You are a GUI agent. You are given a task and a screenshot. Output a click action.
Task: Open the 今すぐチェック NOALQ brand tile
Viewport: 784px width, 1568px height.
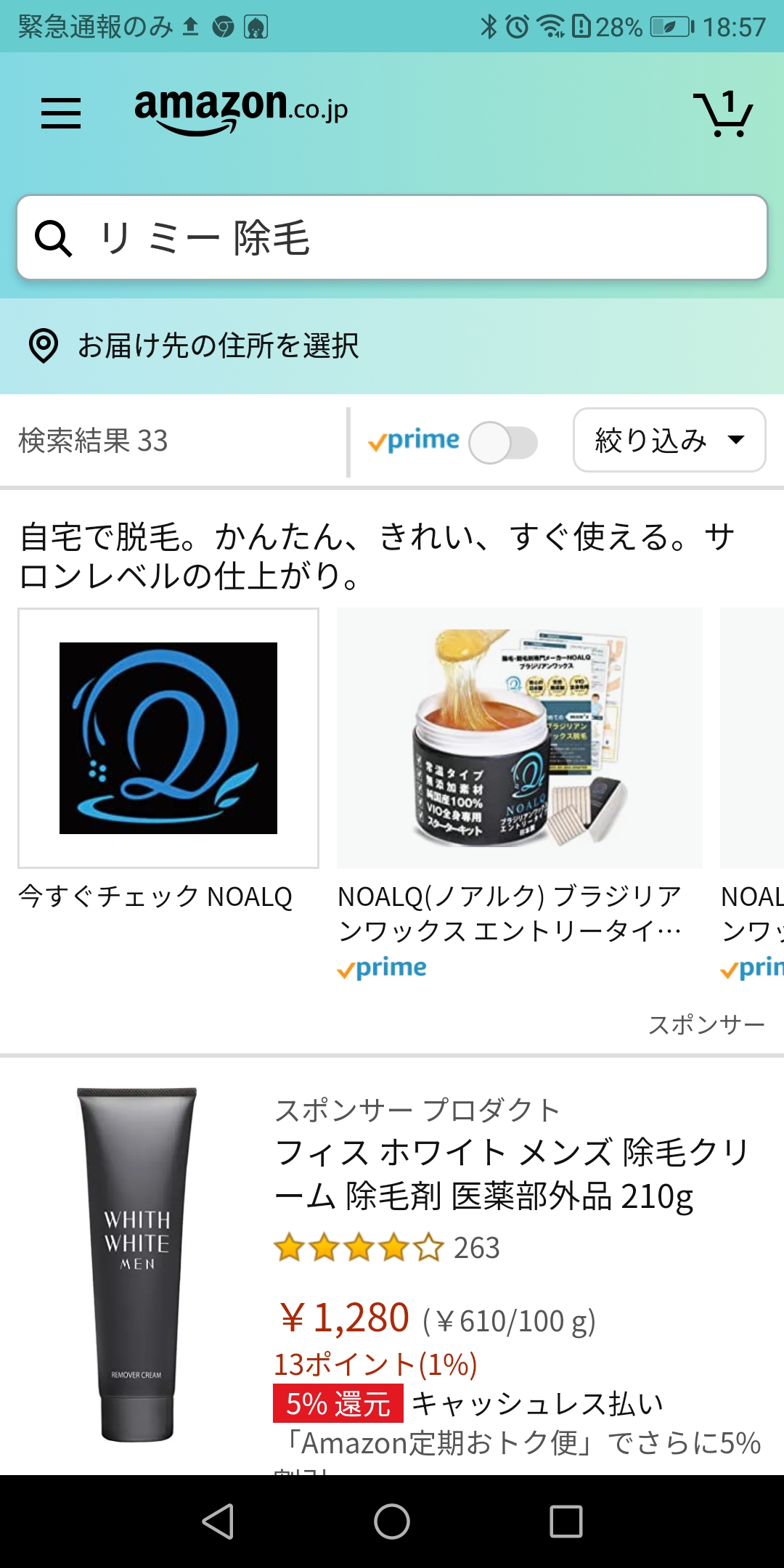[x=168, y=738]
